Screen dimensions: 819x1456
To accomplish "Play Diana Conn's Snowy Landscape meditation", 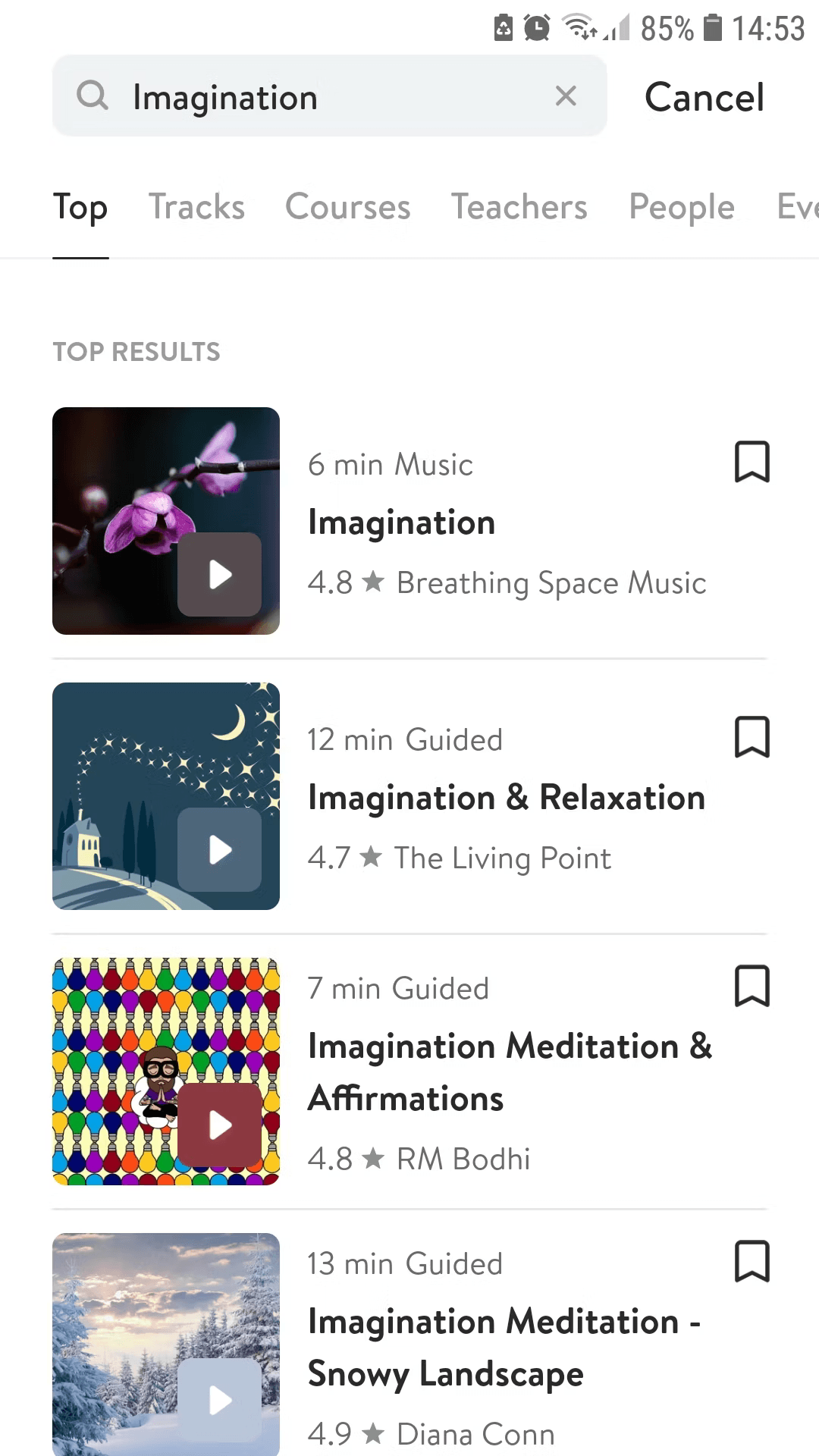I will (x=220, y=1400).
